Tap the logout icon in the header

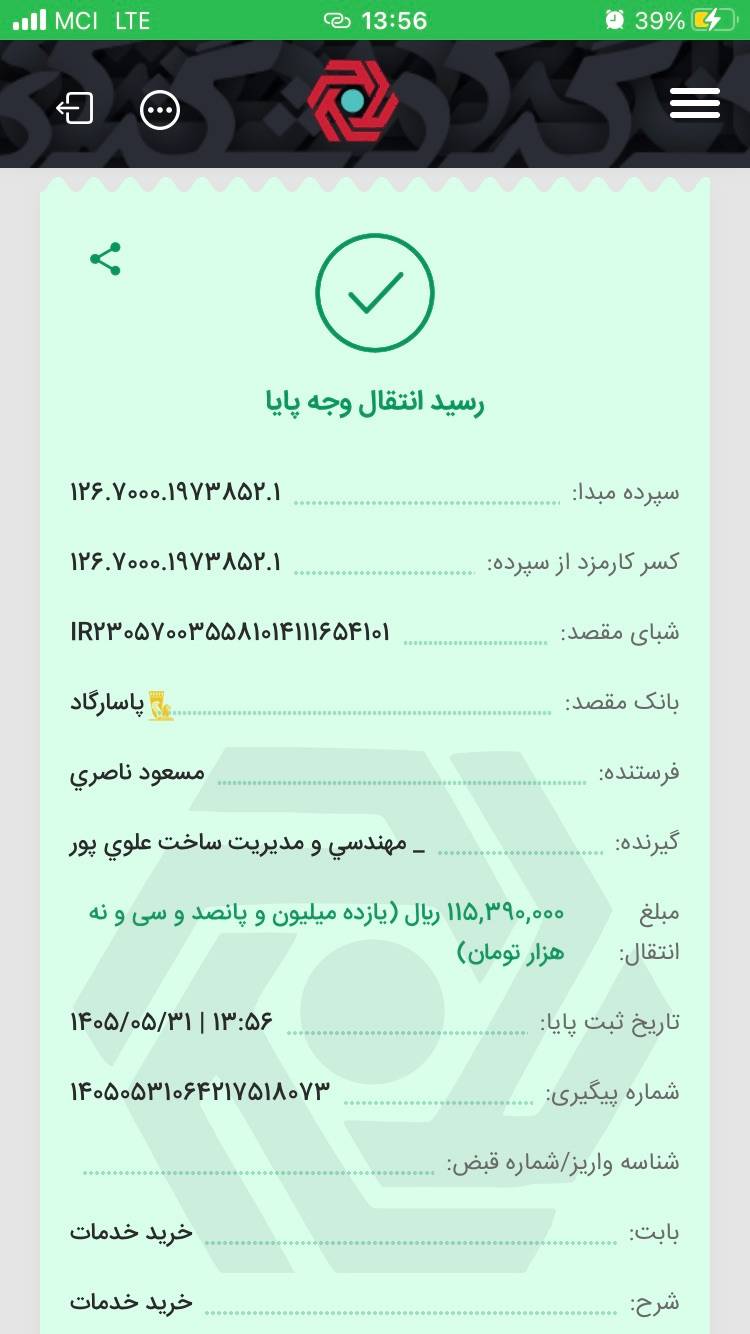coord(75,108)
